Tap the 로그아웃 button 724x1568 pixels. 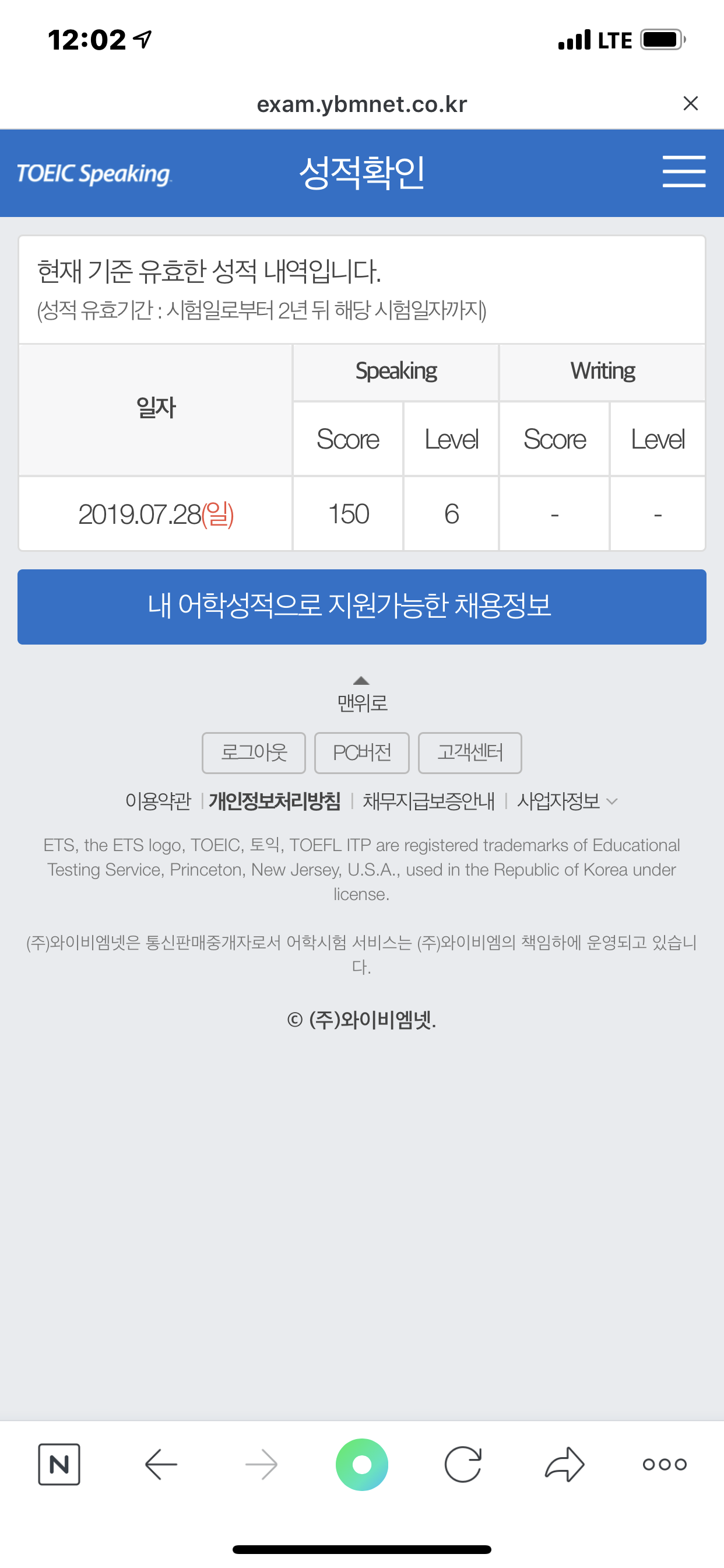(254, 753)
